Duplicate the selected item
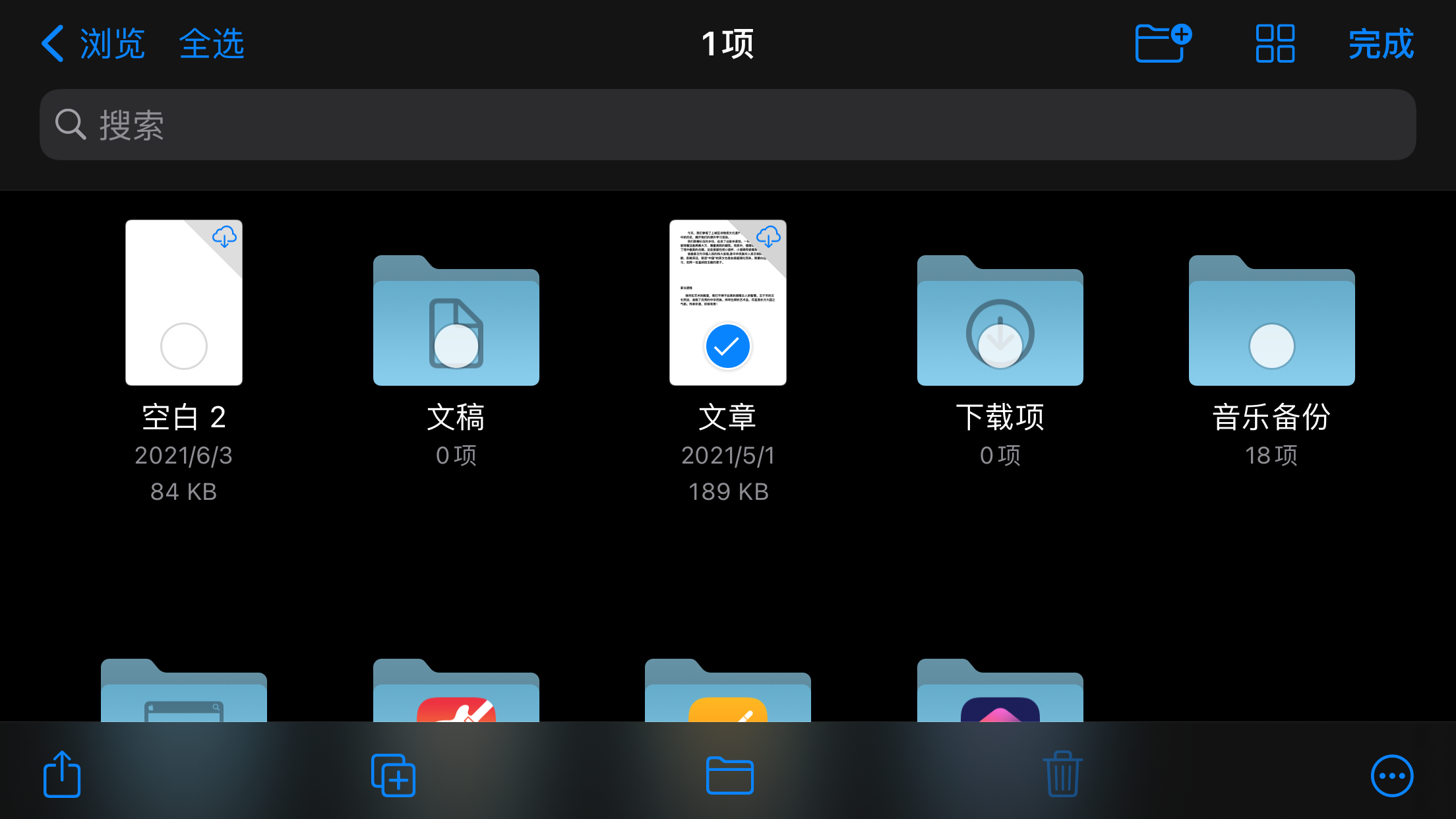The height and width of the screenshot is (819, 1456). point(394,775)
